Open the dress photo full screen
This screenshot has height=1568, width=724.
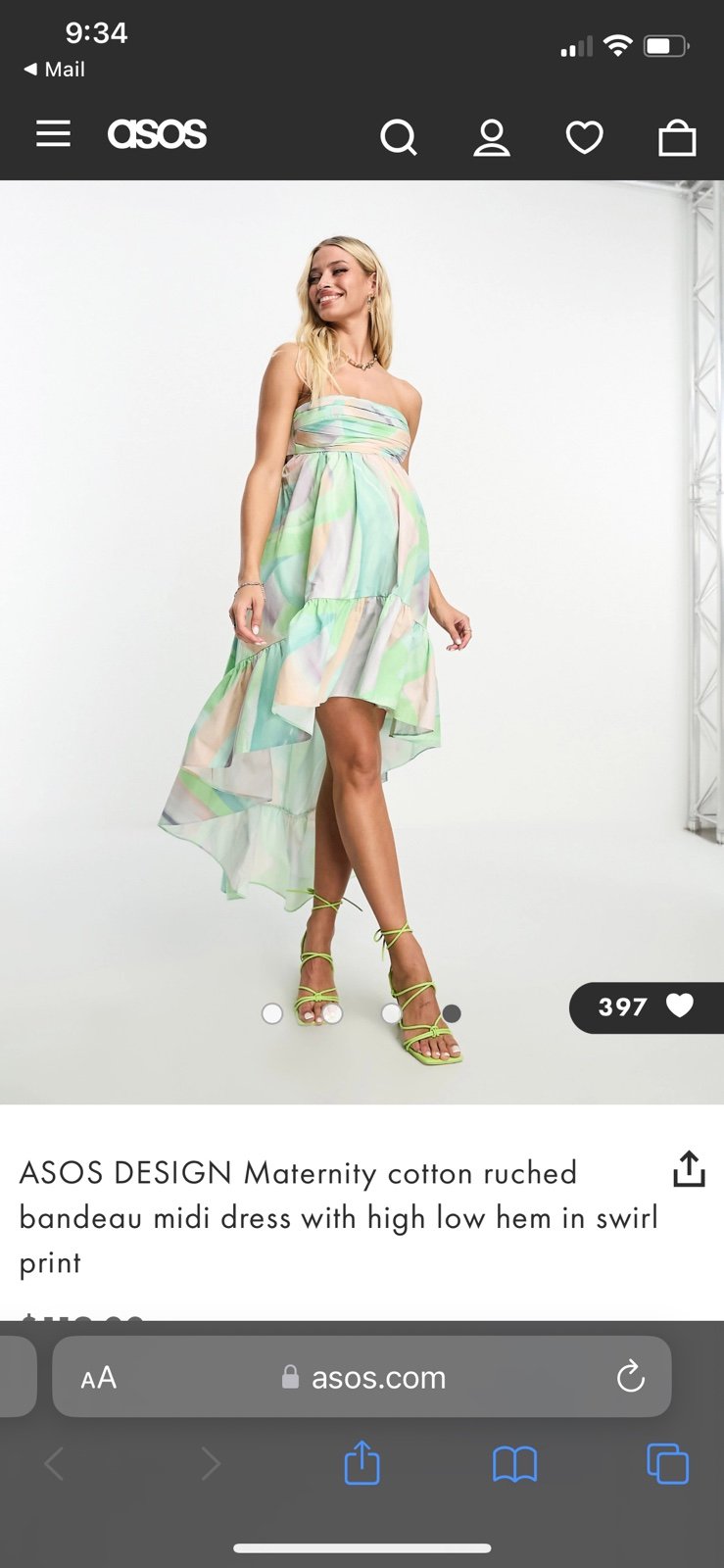pos(362,642)
